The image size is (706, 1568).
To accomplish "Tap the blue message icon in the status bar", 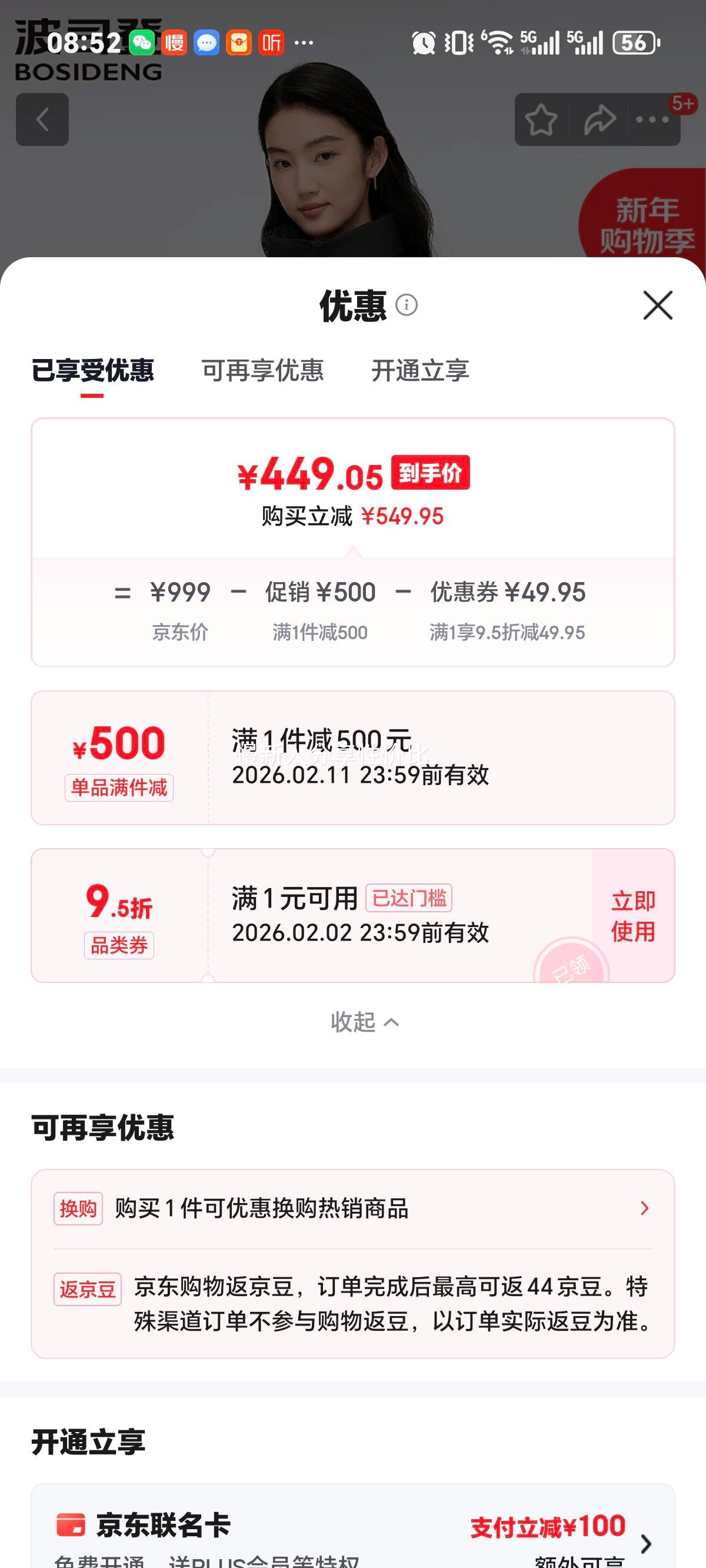I will [207, 42].
